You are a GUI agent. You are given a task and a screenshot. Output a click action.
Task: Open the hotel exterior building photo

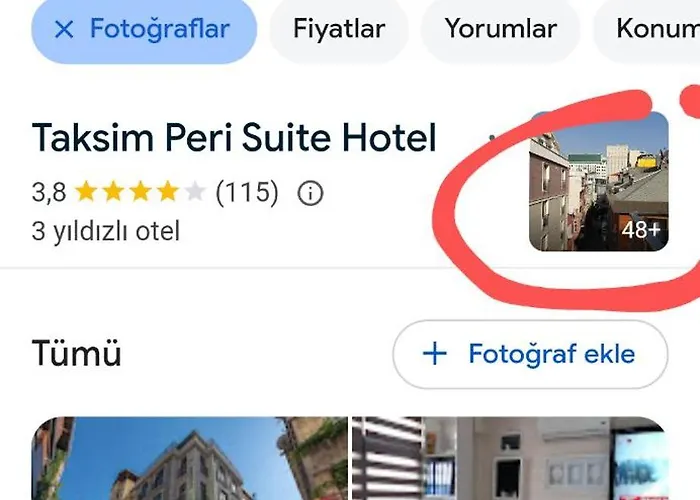coord(188,460)
